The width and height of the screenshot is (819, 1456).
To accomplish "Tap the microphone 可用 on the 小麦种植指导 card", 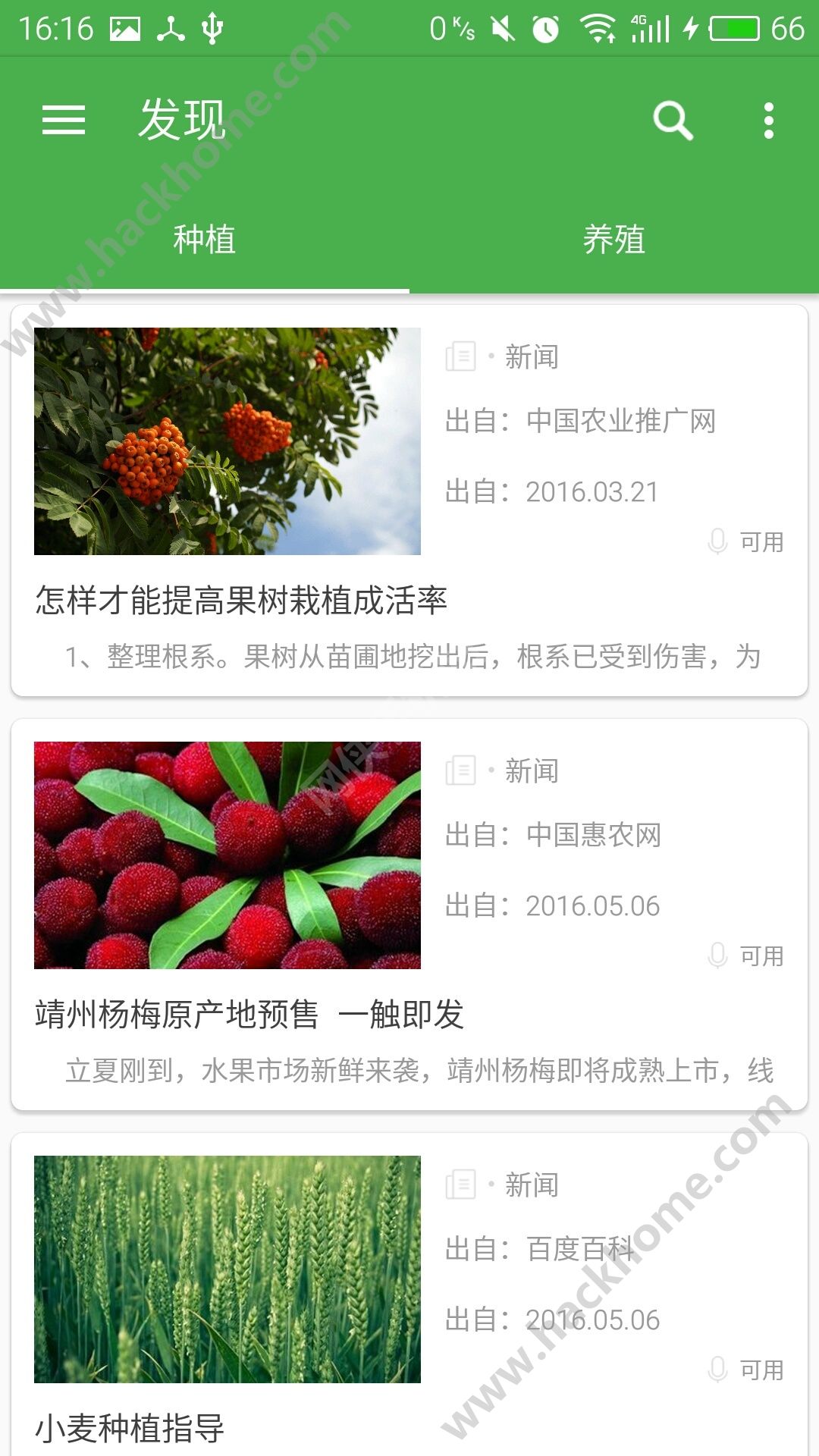I will pos(746,1370).
